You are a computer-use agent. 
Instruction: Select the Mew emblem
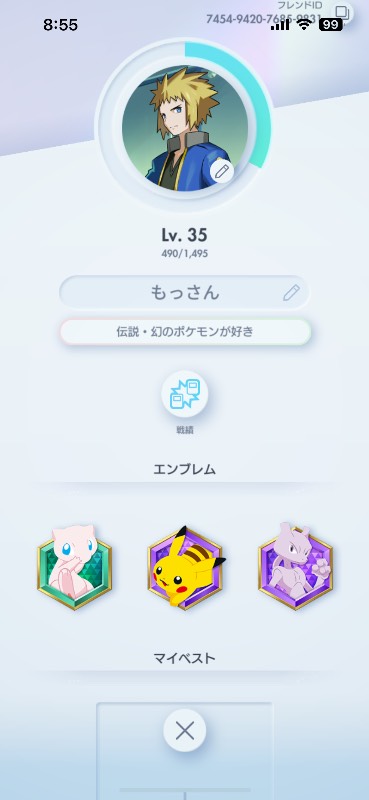pyautogui.click(x=75, y=566)
